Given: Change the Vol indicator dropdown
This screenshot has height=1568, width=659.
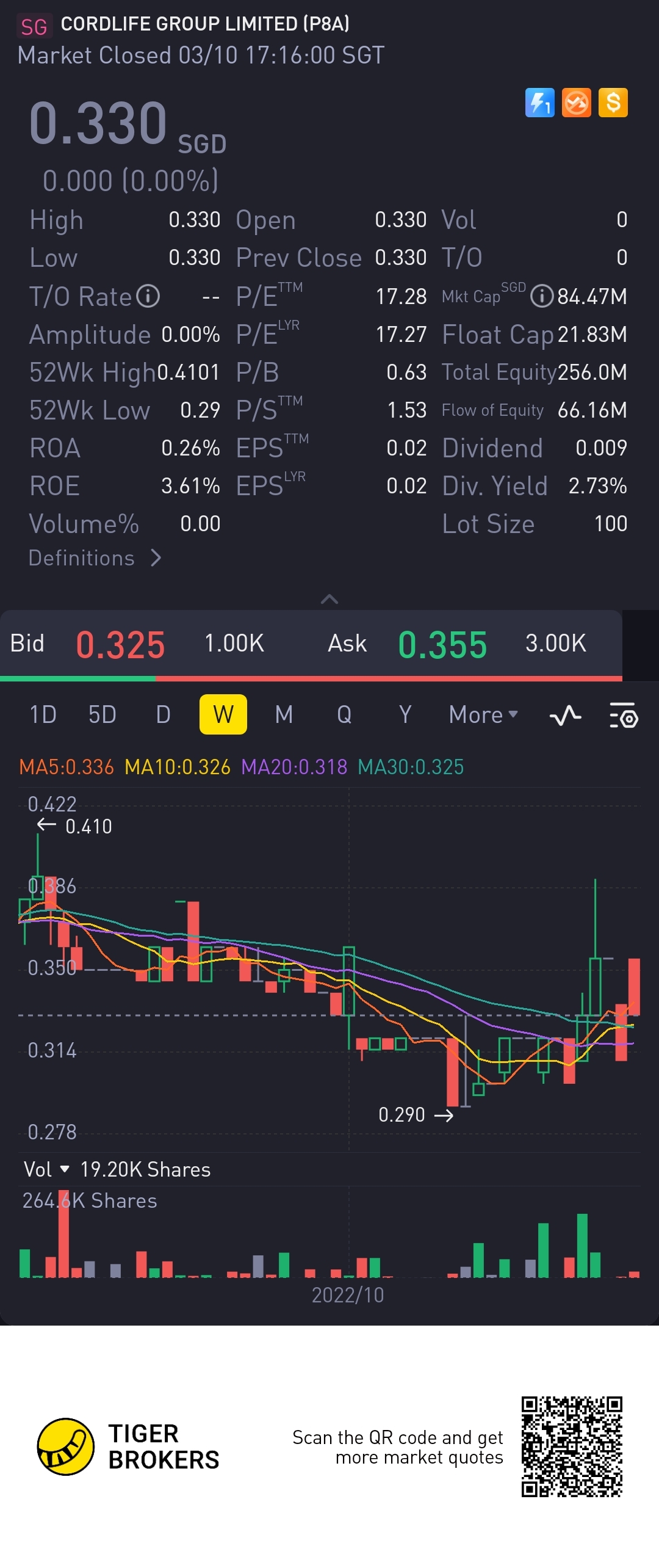Looking at the screenshot, I should tap(46, 1169).
